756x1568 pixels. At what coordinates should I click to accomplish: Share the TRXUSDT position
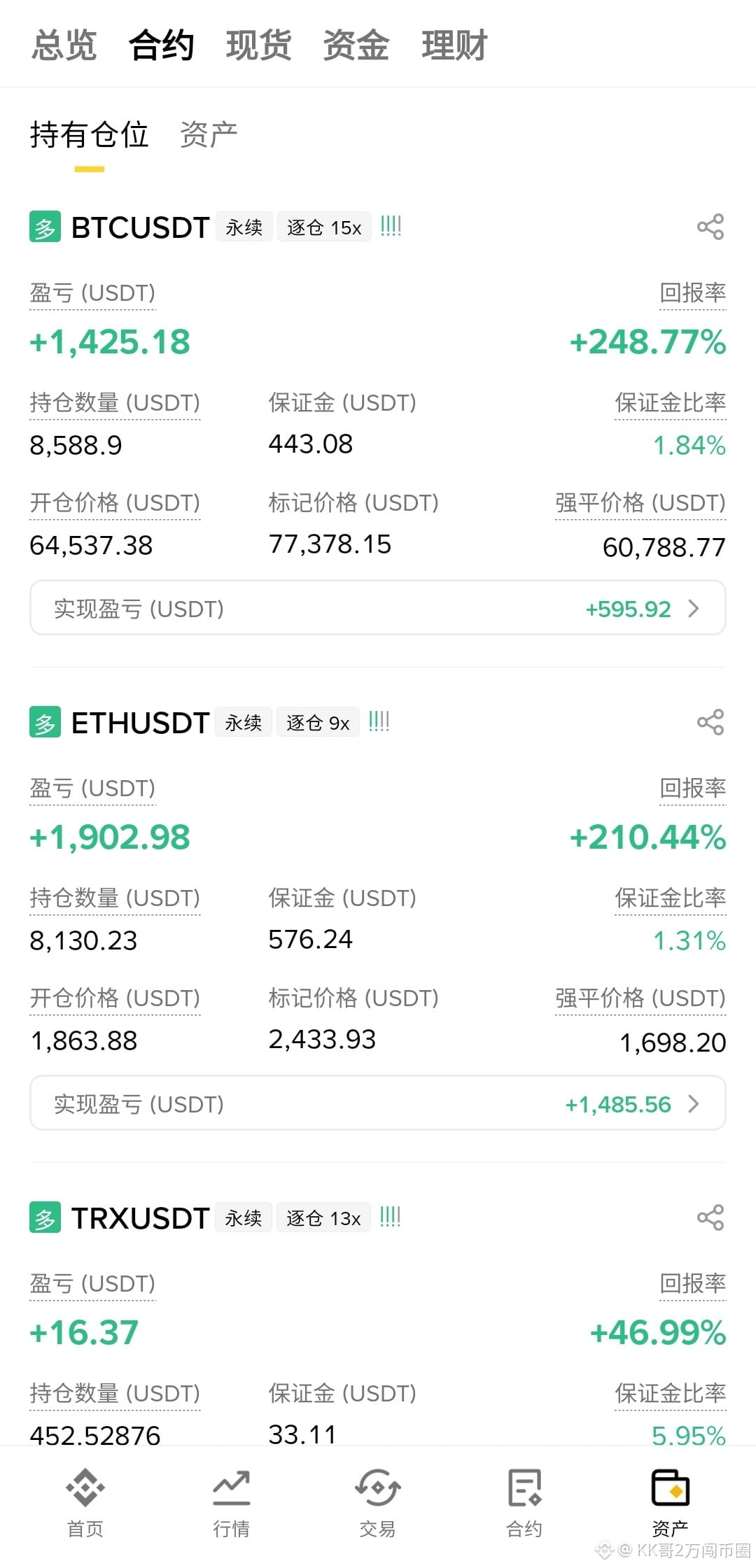[710, 1217]
